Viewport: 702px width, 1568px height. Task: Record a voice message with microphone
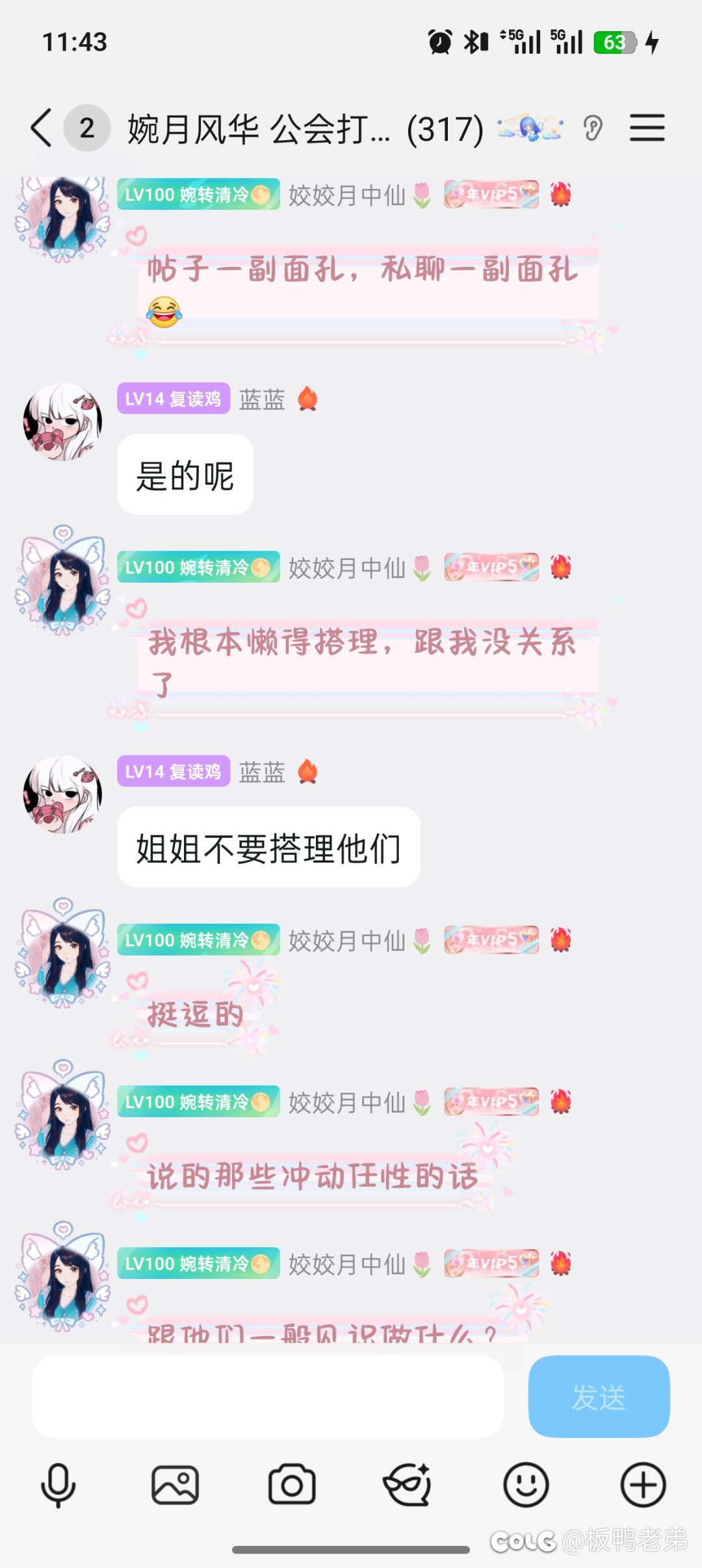tap(58, 1485)
